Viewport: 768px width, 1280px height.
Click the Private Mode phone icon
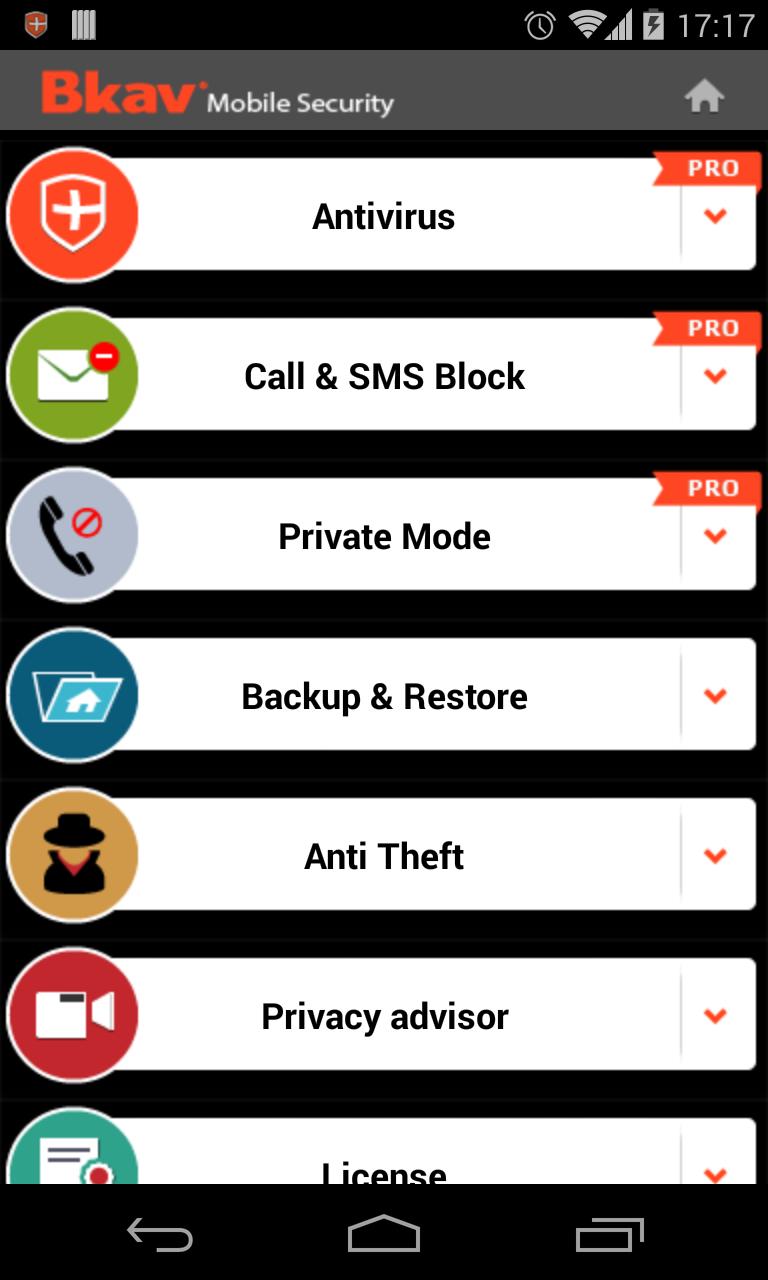point(73,535)
